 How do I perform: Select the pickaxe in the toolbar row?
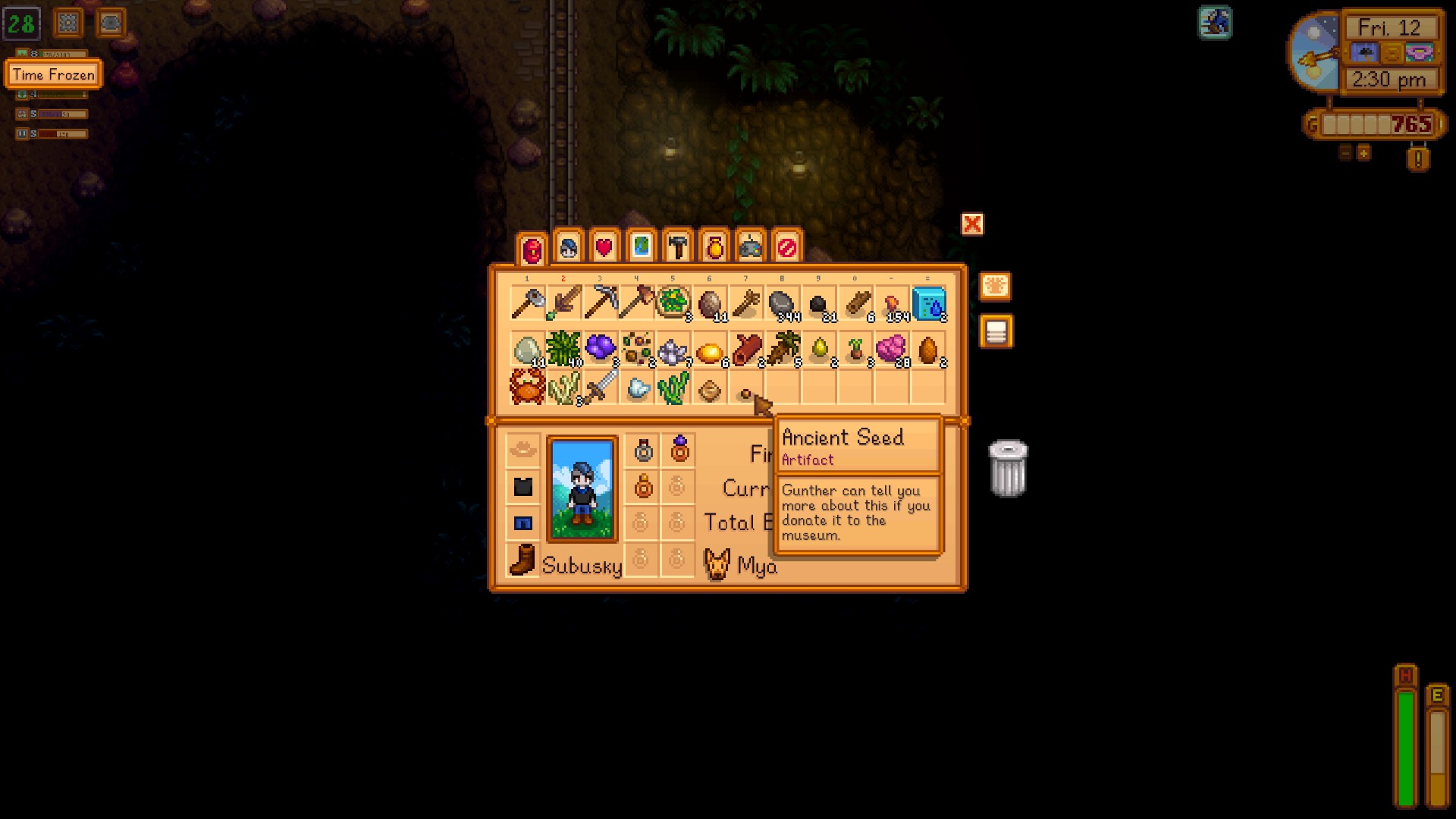(x=600, y=305)
